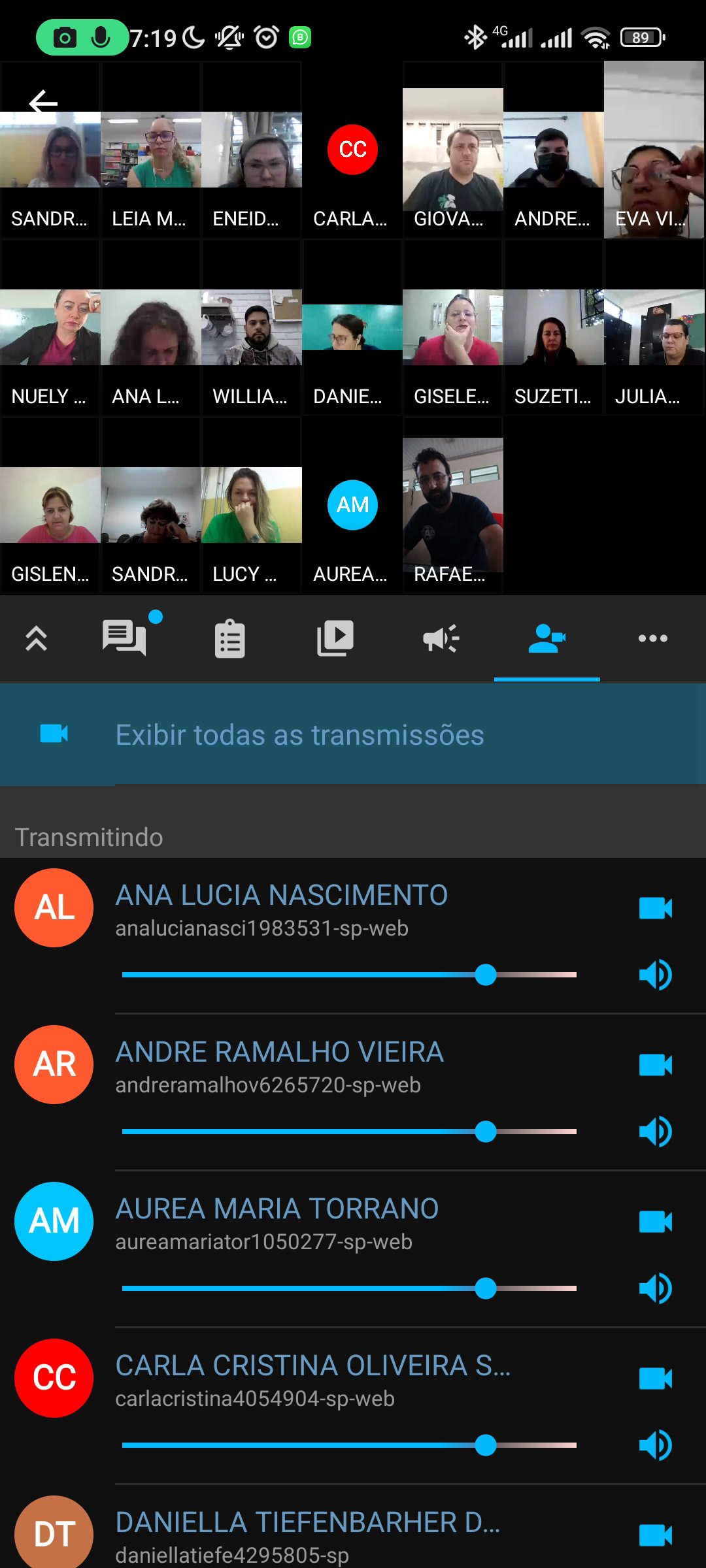Toggle video of Ana Lucia Nascimento
This screenshot has height=1568, width=706.
point(655,908)
